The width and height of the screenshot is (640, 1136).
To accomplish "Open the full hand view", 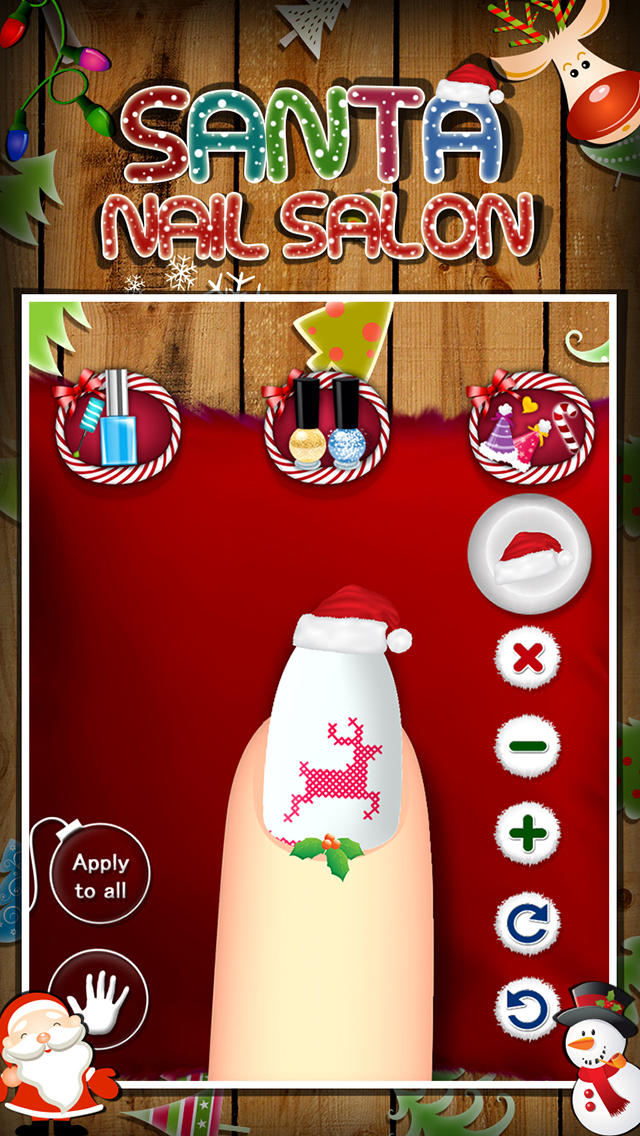I will [100, 998].
